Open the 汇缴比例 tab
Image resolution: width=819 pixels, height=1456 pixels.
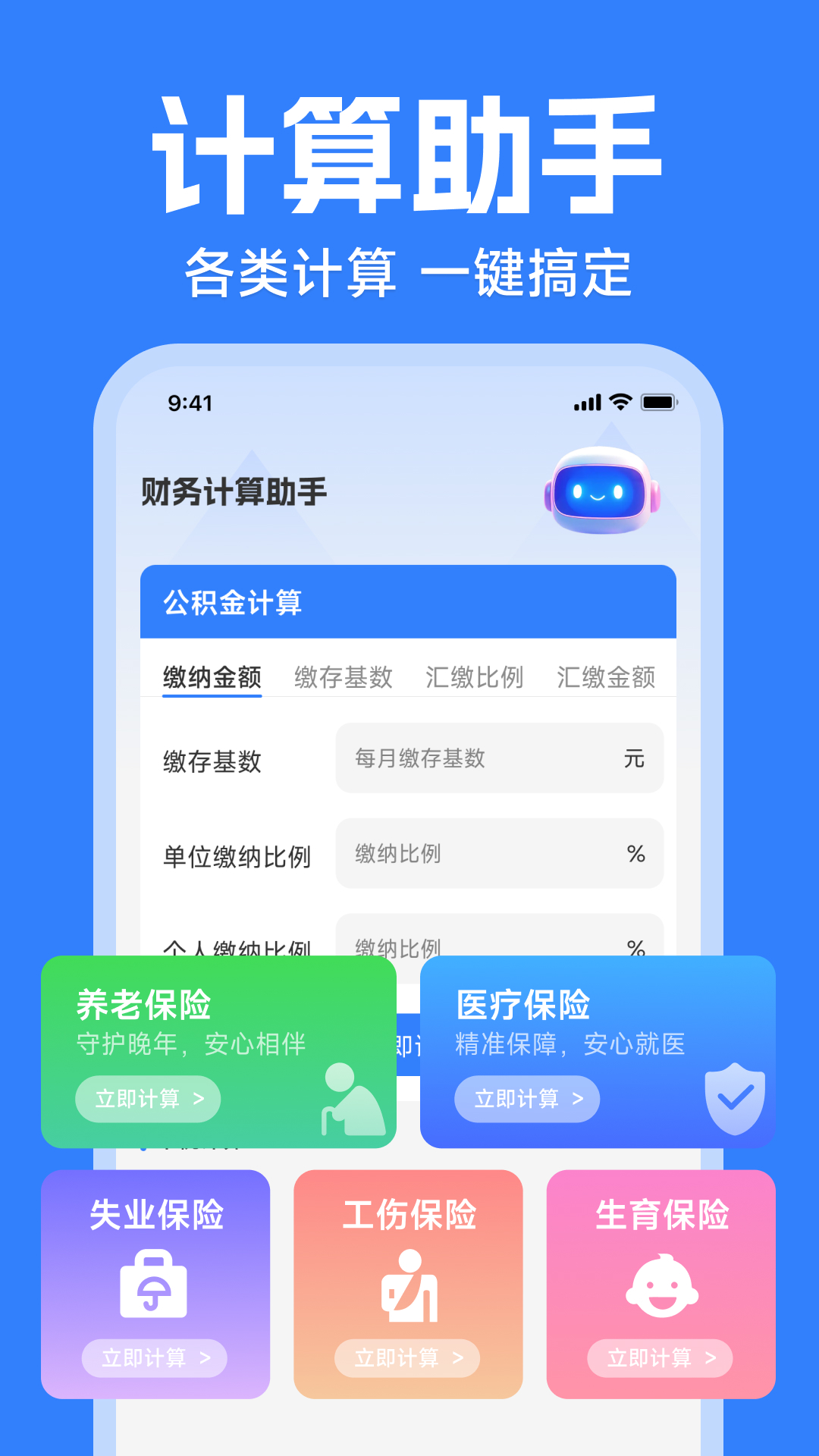475,677
